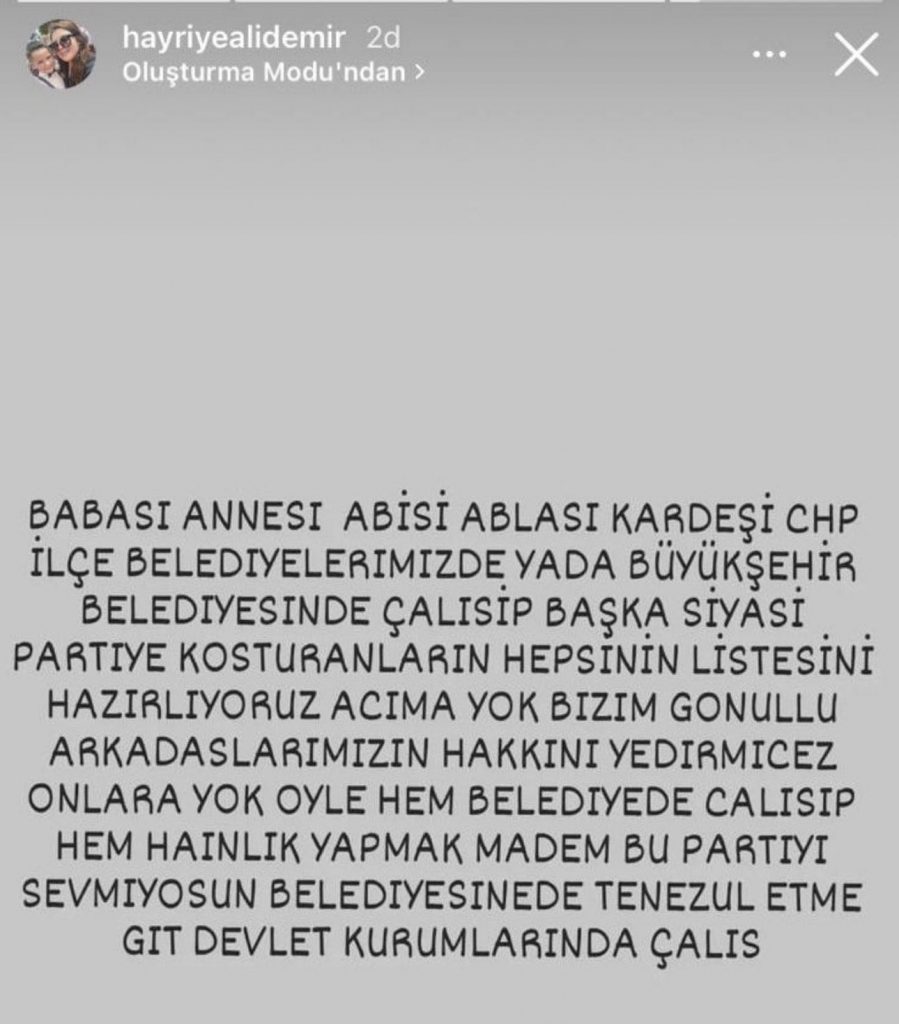This screenshot has height=1024, width=899.
Task: Open hayriyealidemir's profile picture
Action: click(60, 54)
